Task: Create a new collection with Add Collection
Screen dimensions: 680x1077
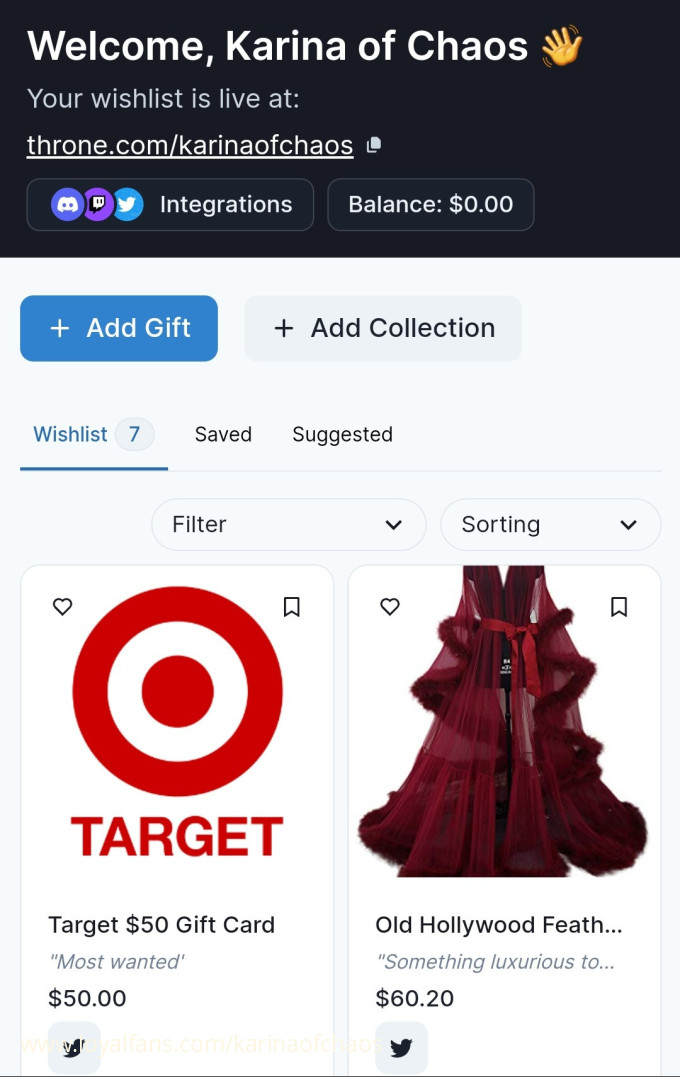Action: [x=383, y=328]
